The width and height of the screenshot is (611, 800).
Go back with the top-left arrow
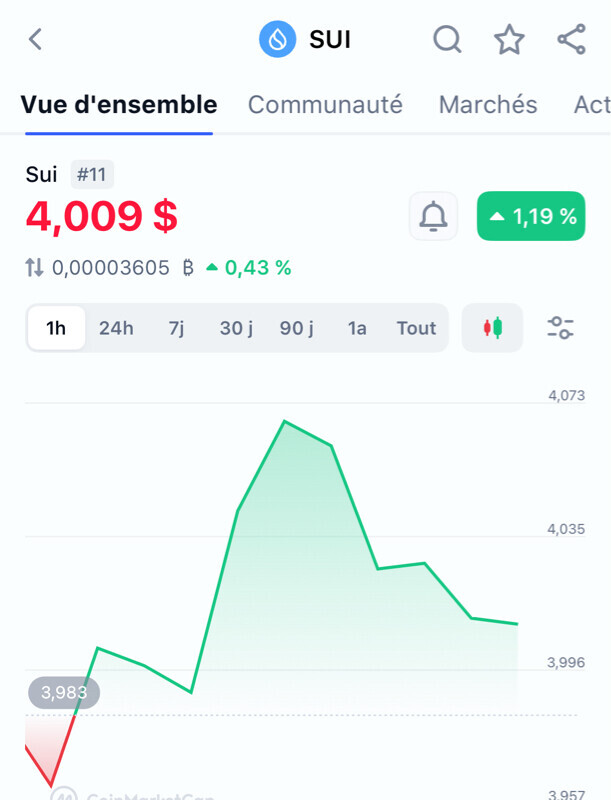[x=36, y=40]
